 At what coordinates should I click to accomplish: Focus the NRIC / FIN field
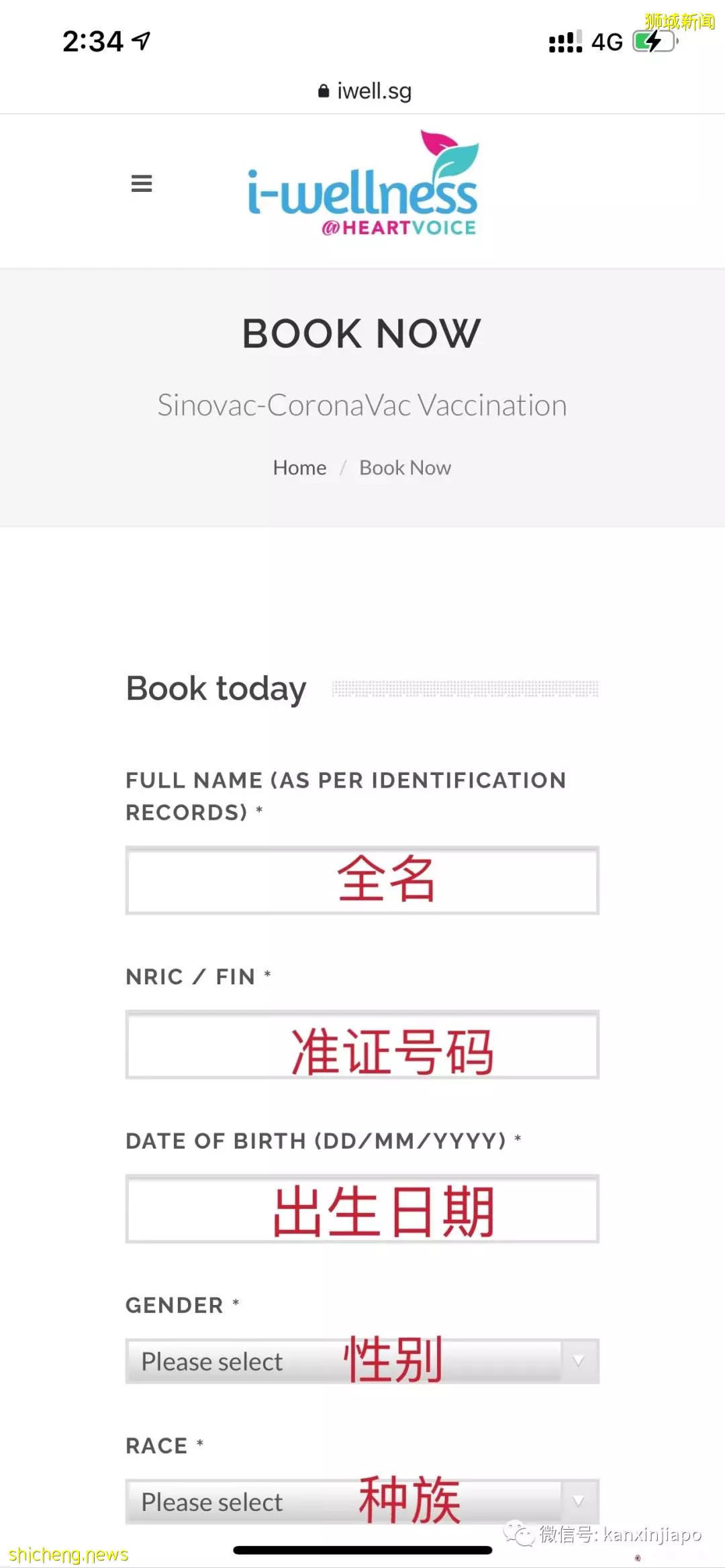click(362, 1045)
